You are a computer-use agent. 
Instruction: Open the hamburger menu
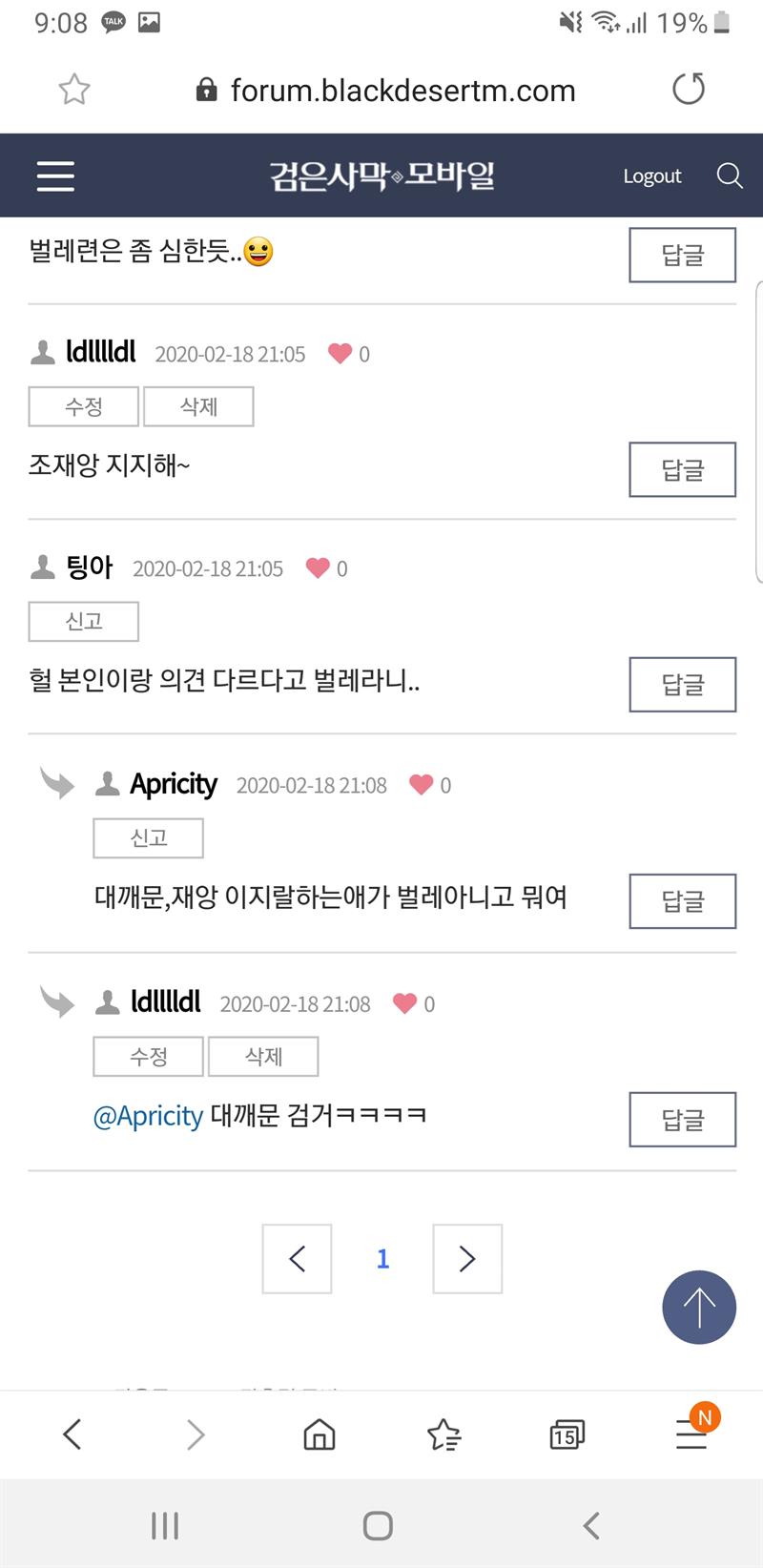55,175
